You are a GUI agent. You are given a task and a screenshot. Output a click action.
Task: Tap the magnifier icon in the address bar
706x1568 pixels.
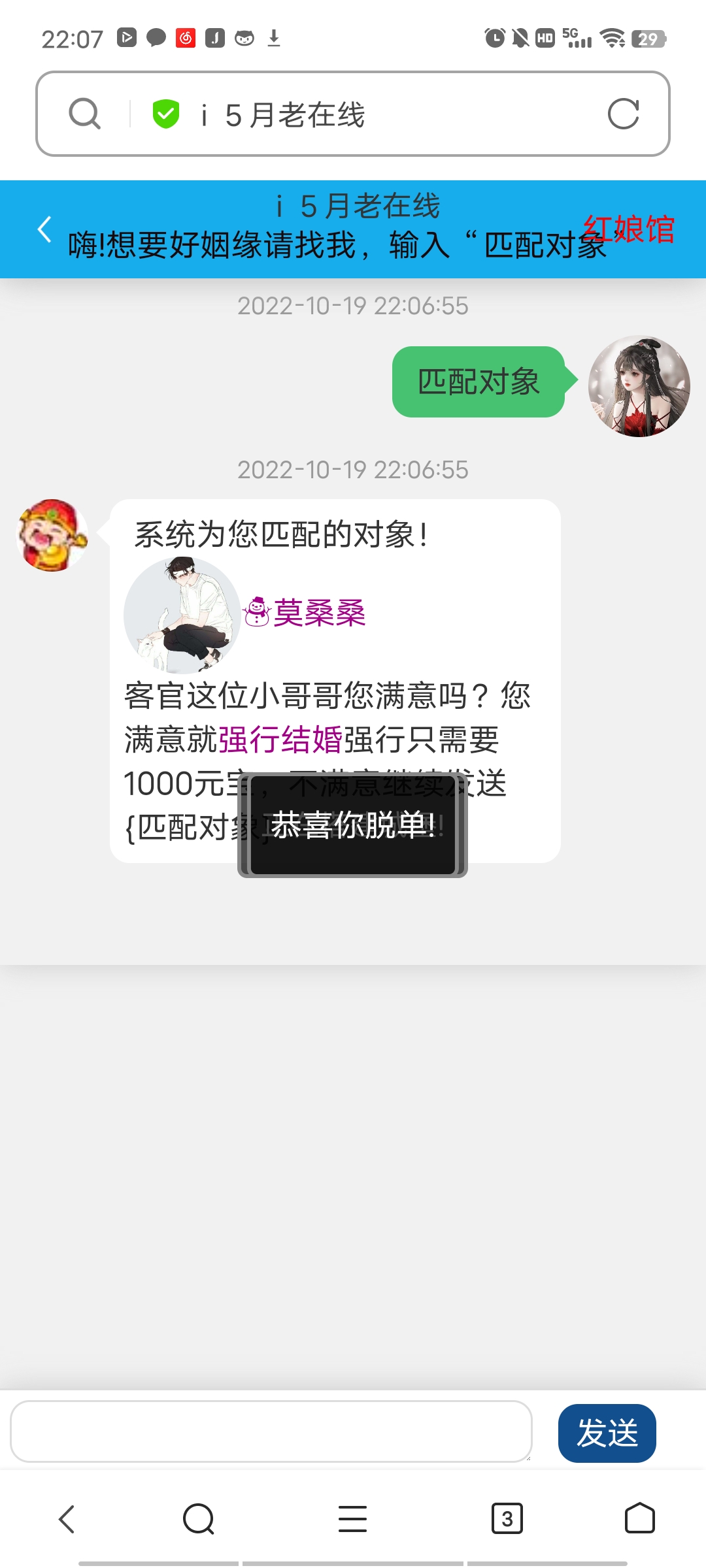[x=85, y=114]
